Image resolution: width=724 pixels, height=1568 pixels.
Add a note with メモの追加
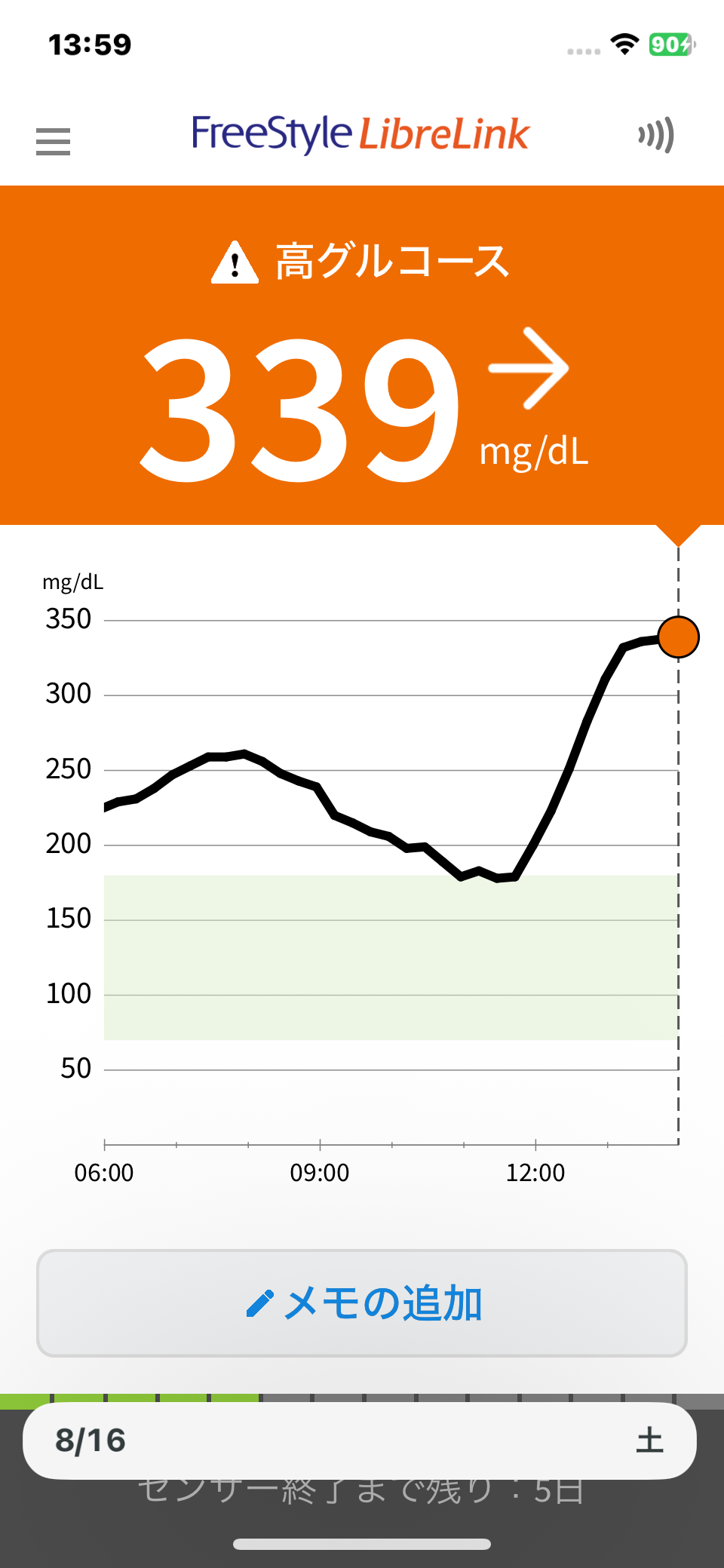pos(362,1303)
